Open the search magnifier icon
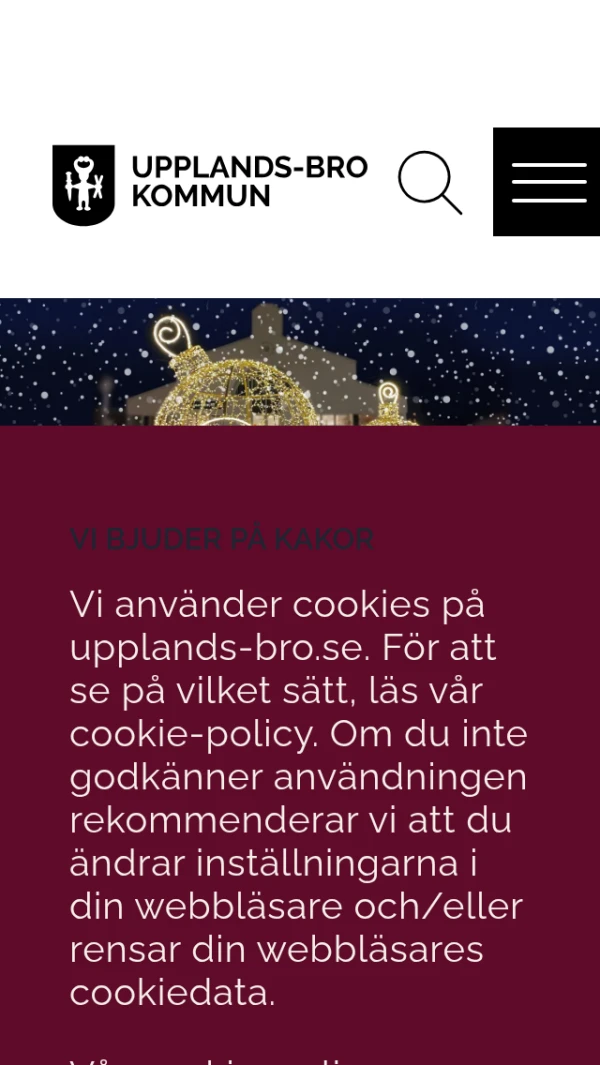The width and height of the screenshot is (600, 1065). [429, 182]
